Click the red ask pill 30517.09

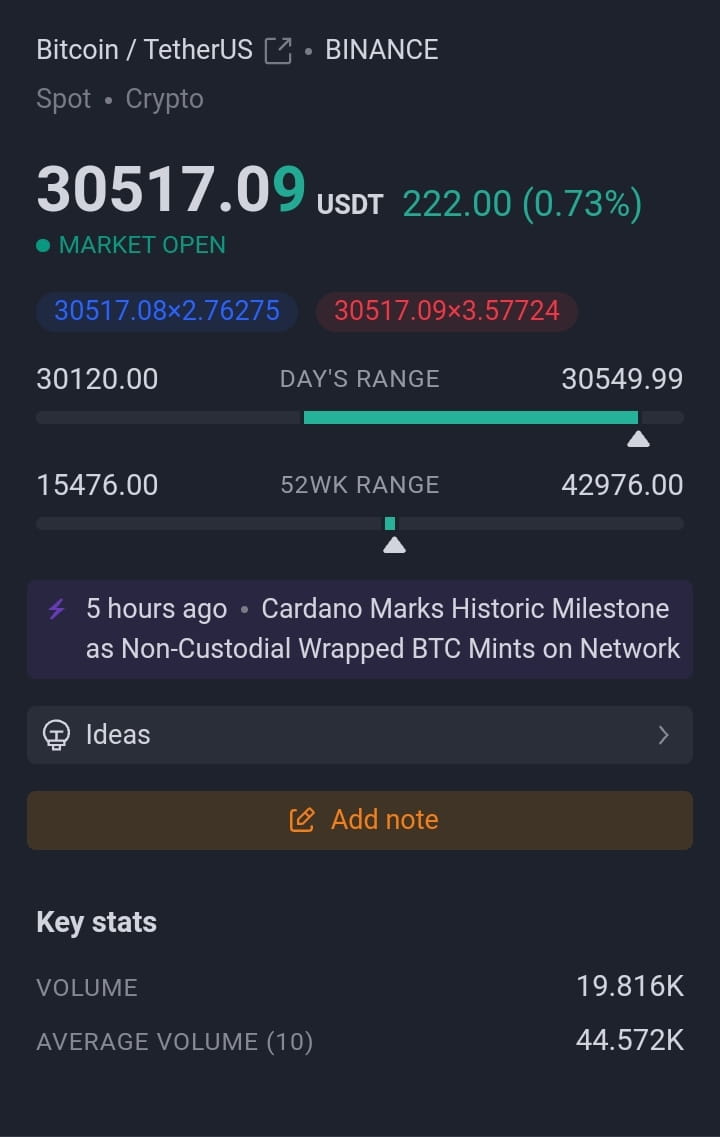446,311
